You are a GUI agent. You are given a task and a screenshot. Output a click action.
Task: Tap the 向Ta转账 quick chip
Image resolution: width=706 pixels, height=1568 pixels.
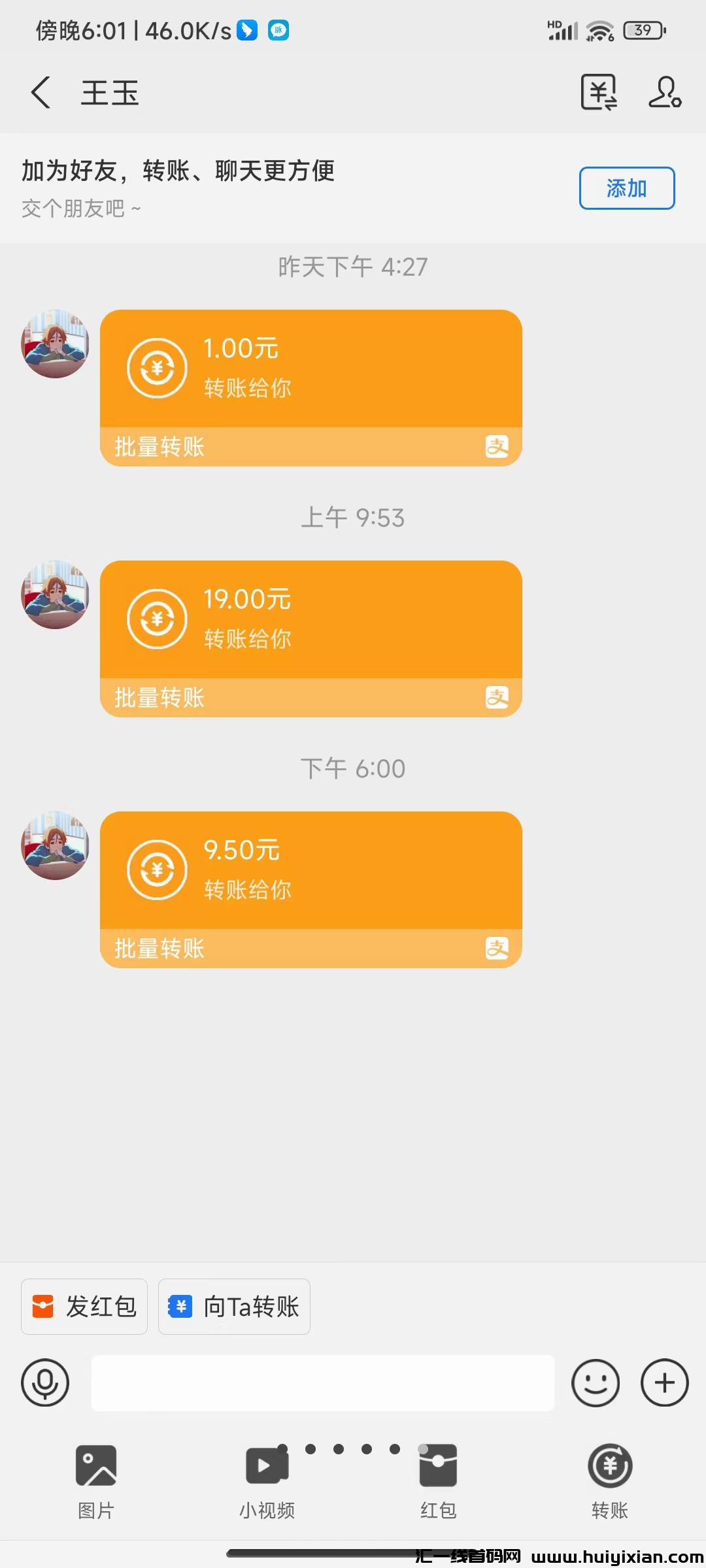[234, 1307]
